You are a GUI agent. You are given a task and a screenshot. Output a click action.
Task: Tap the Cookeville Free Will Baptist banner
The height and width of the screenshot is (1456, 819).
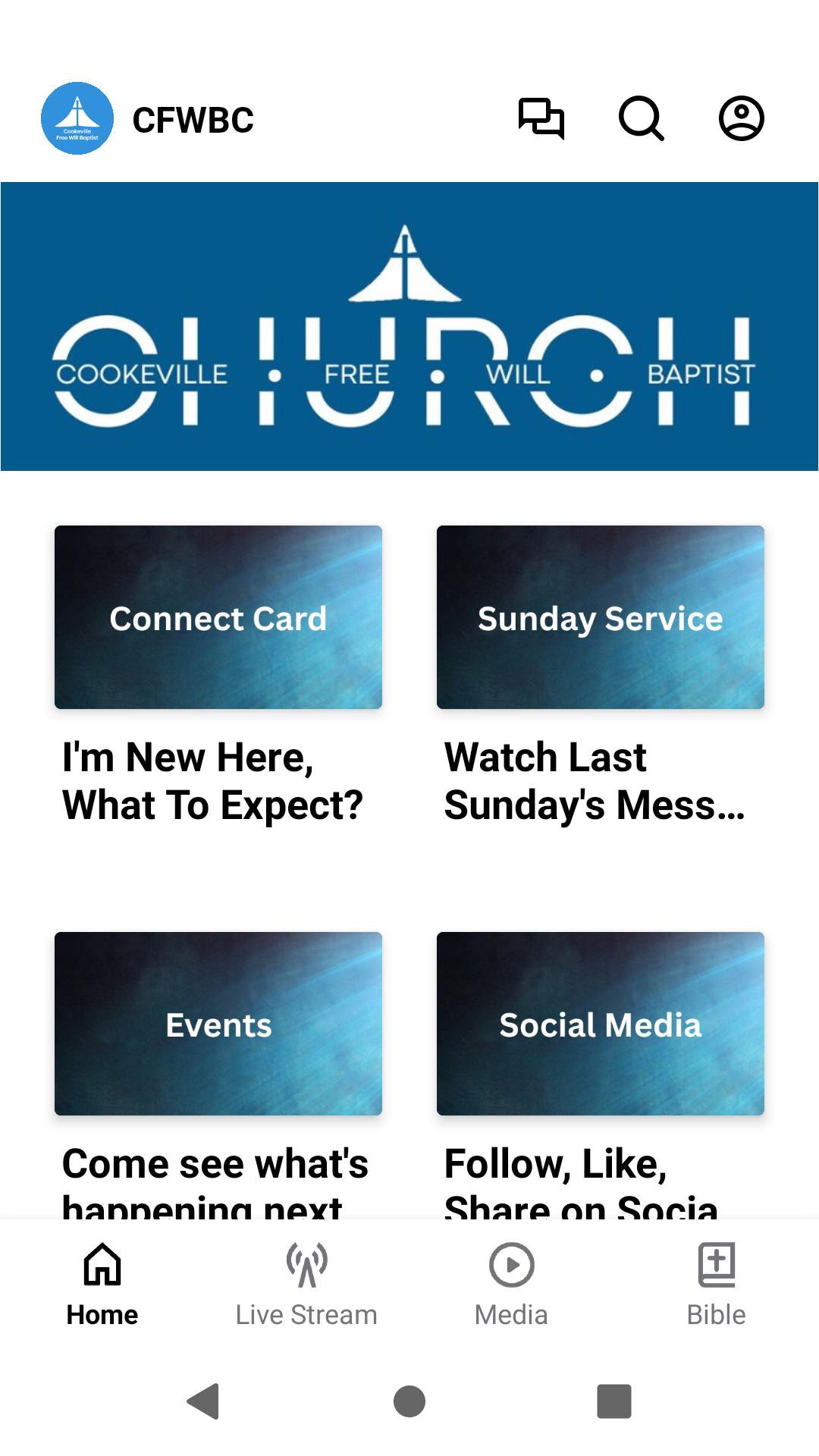coord(409,326)
